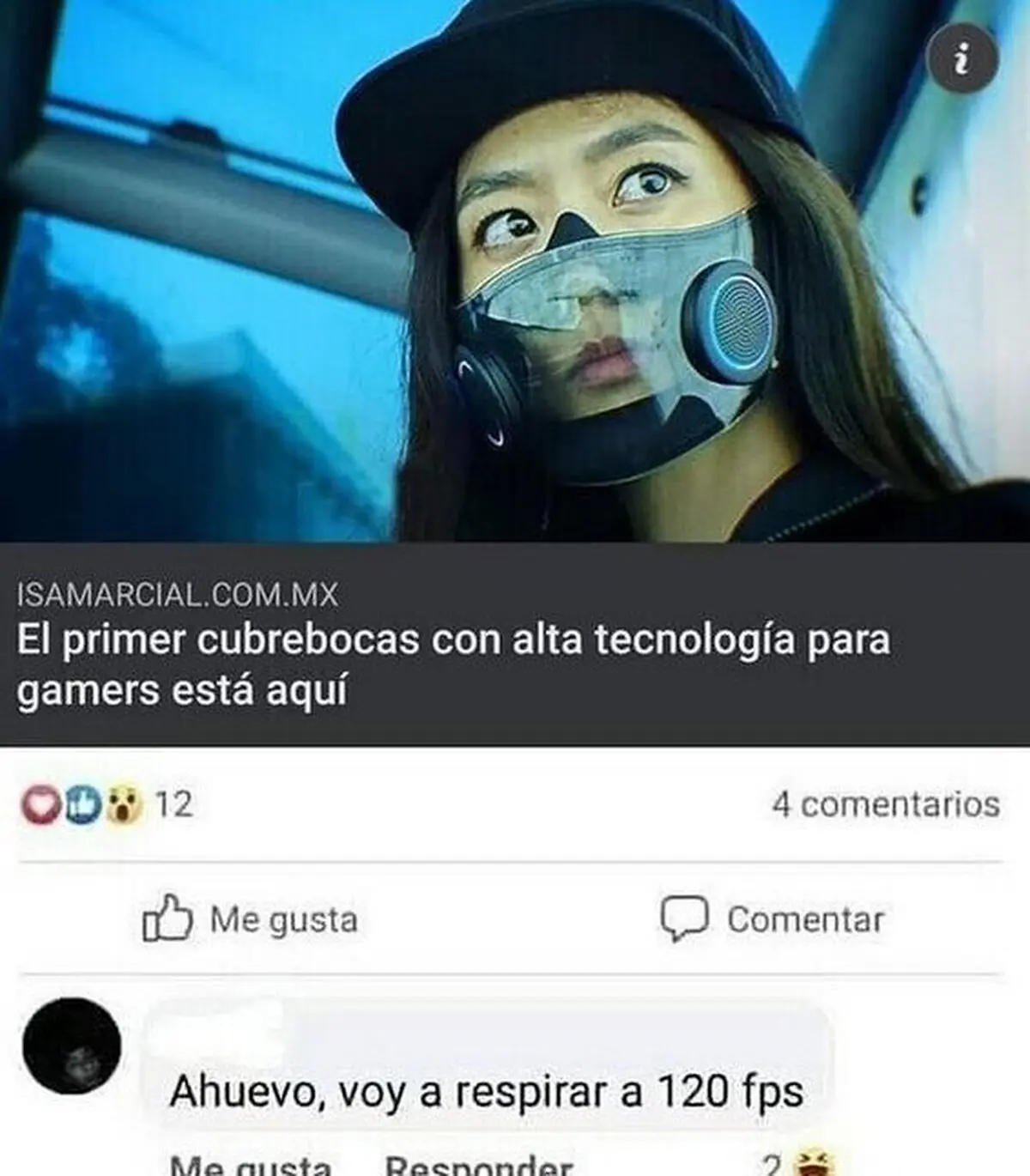View the 4 comentarios
Image resolution: width=1030 pixels, height=1176 pixels.
[886, 804]
